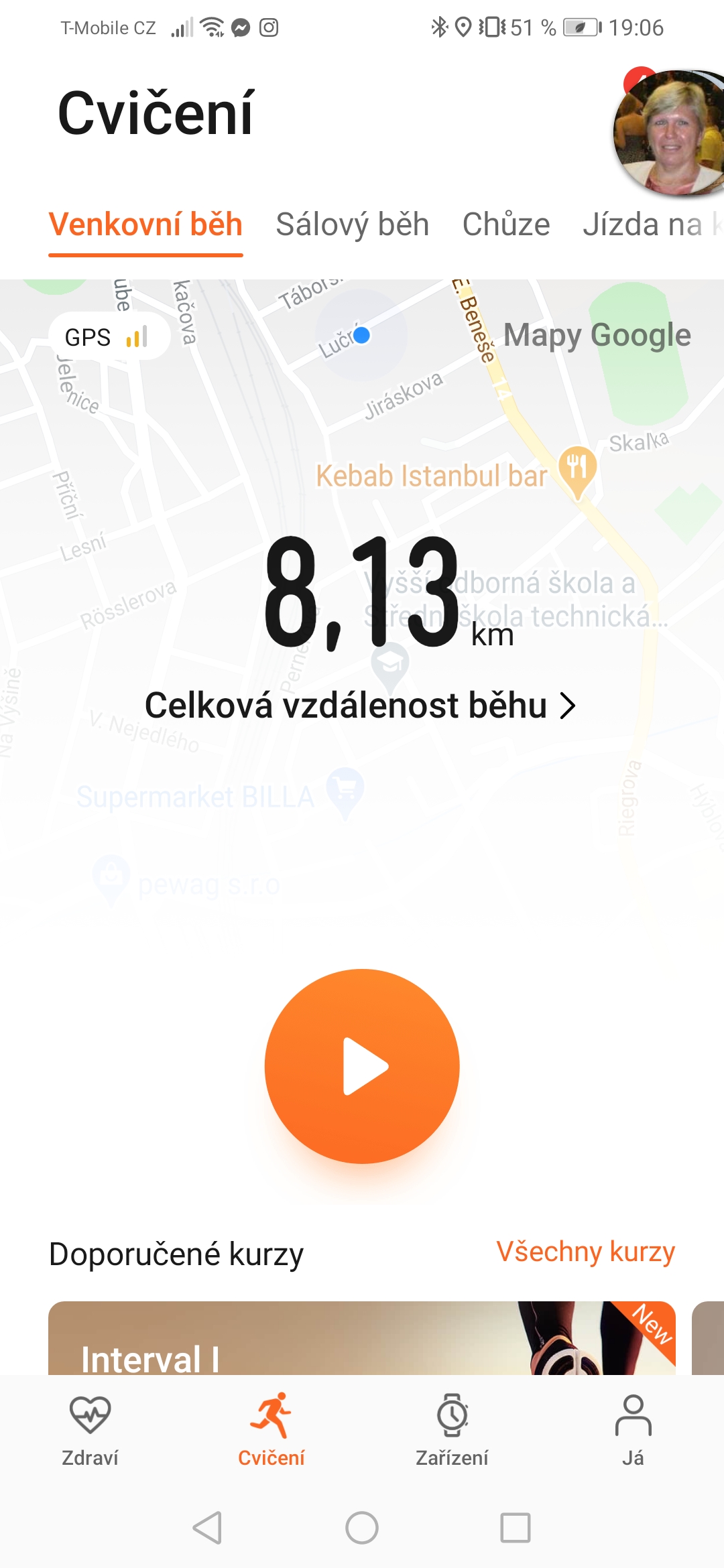
Task: Open the Jízda na kole tab
Action: pos(653,224)
